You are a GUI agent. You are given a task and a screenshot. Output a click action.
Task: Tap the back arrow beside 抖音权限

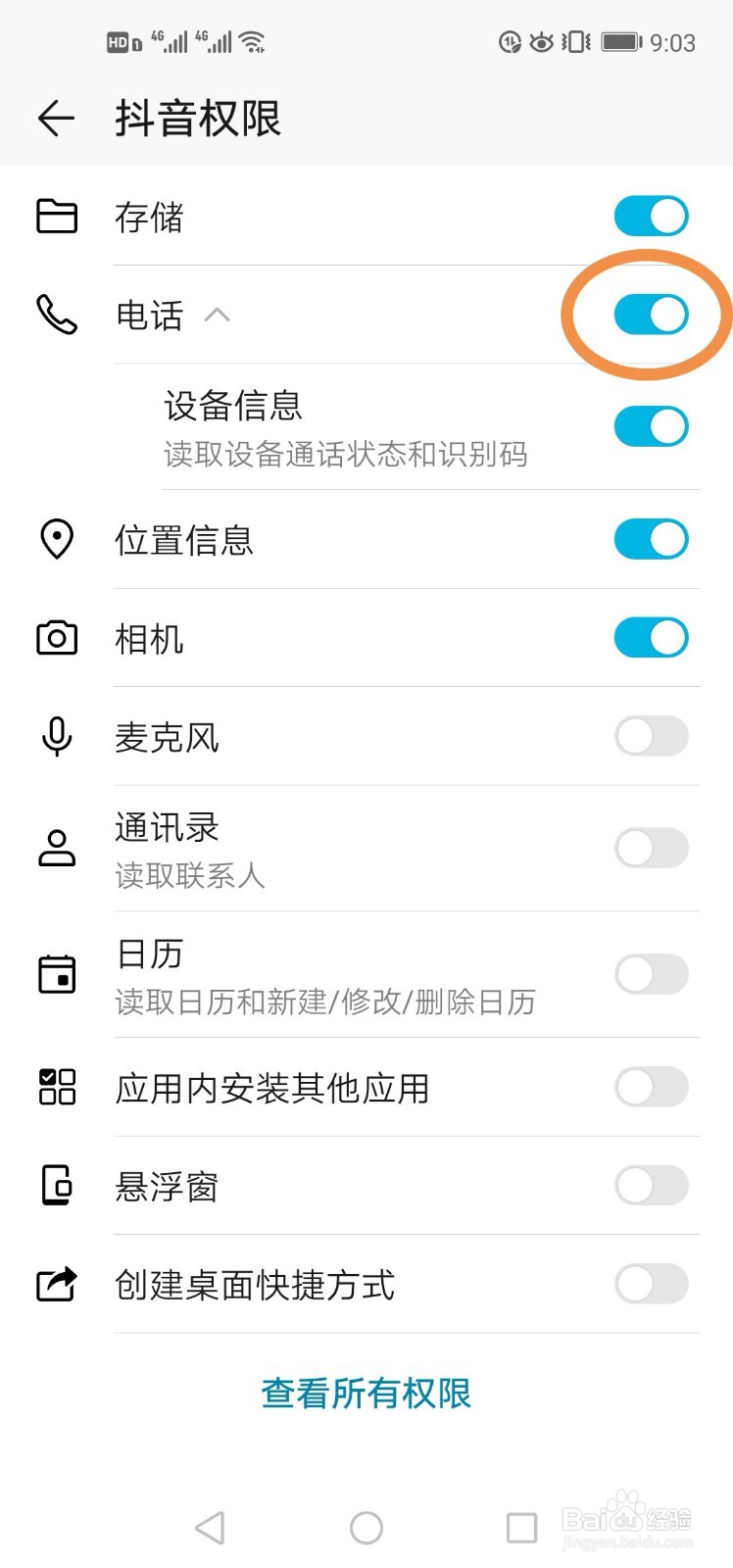(x=56, y=119)
